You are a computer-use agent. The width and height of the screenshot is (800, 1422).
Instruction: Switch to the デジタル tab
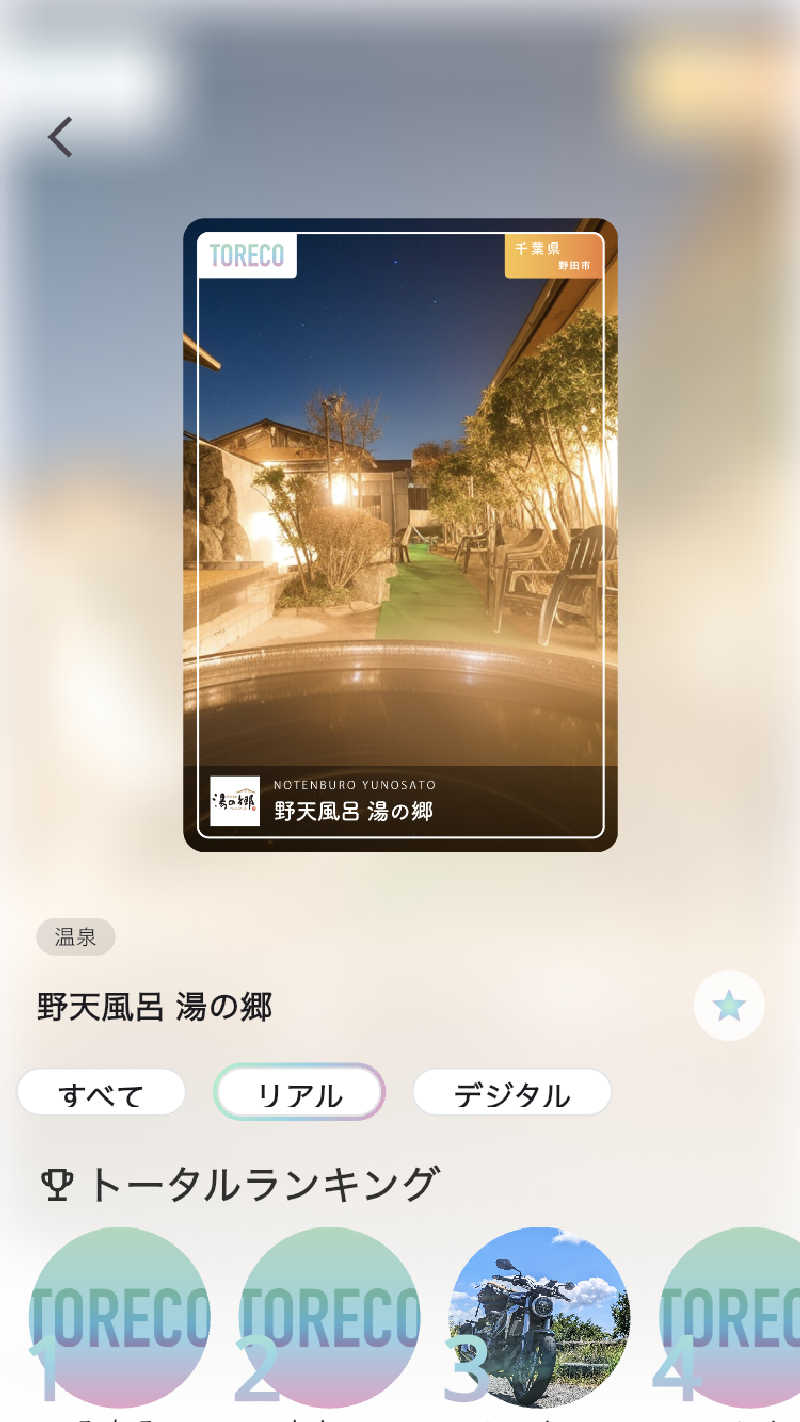512,1092
